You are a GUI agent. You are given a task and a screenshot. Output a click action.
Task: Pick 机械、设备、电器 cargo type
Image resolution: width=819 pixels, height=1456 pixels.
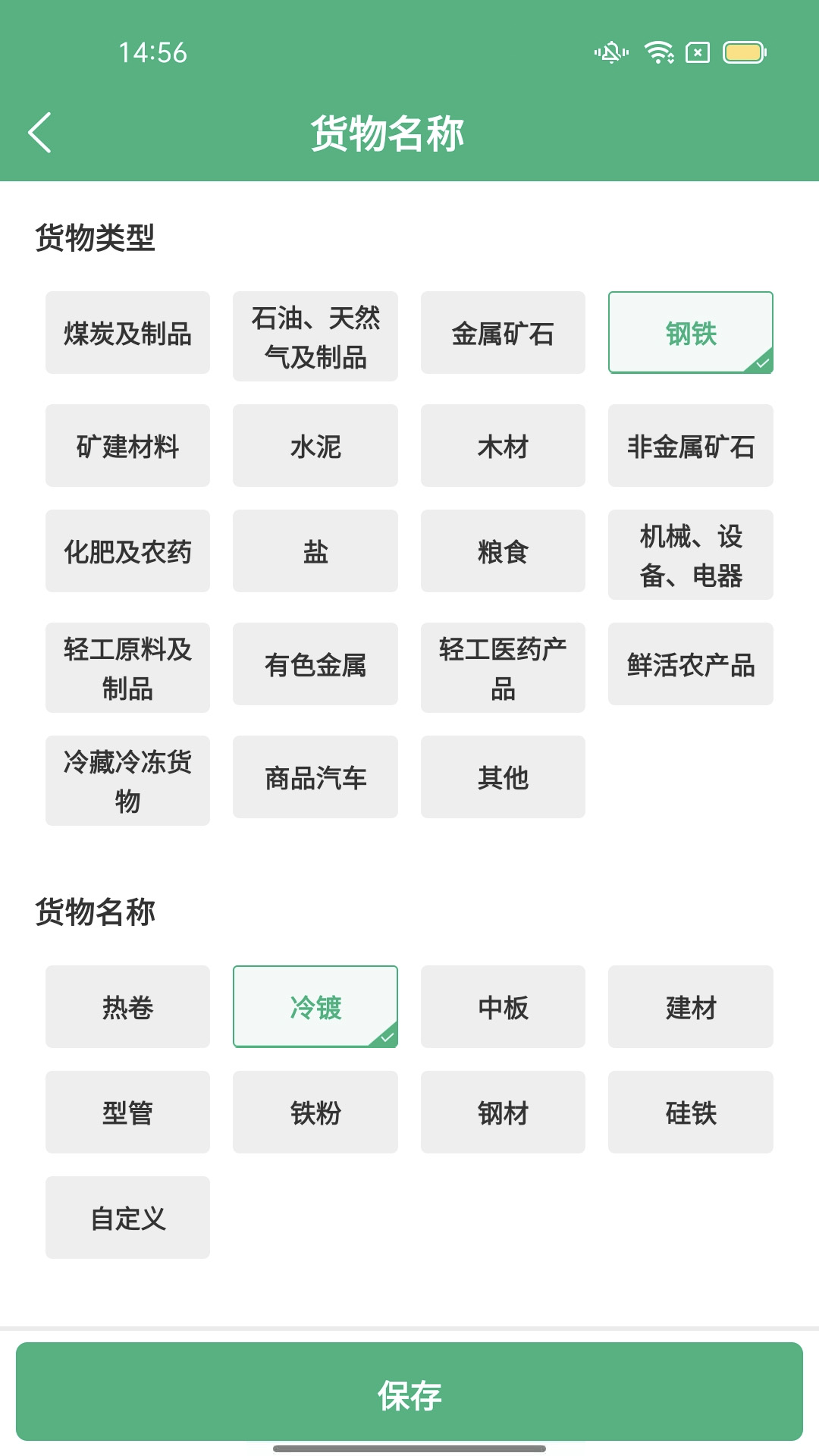(691, 555)
